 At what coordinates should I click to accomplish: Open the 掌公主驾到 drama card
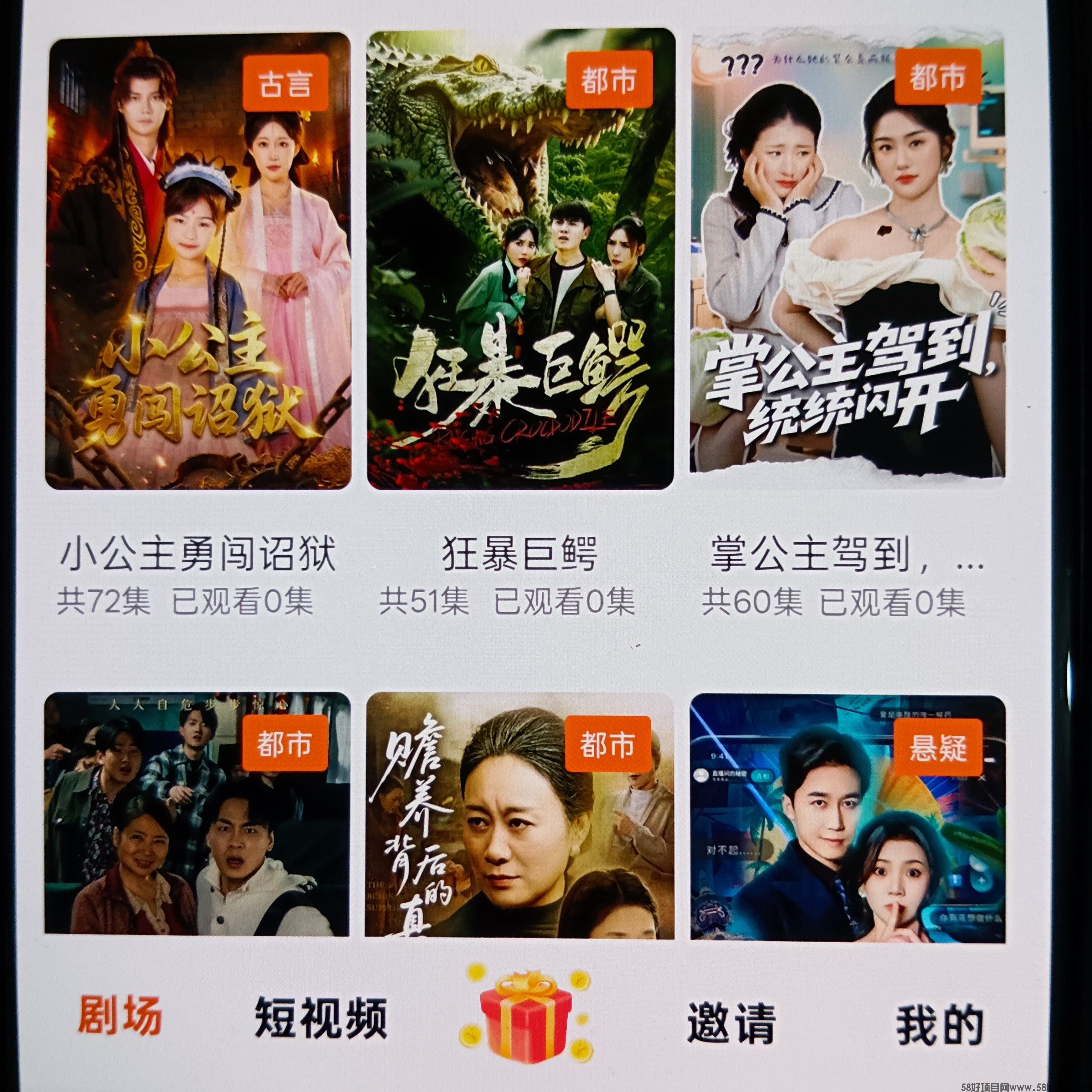847,254
